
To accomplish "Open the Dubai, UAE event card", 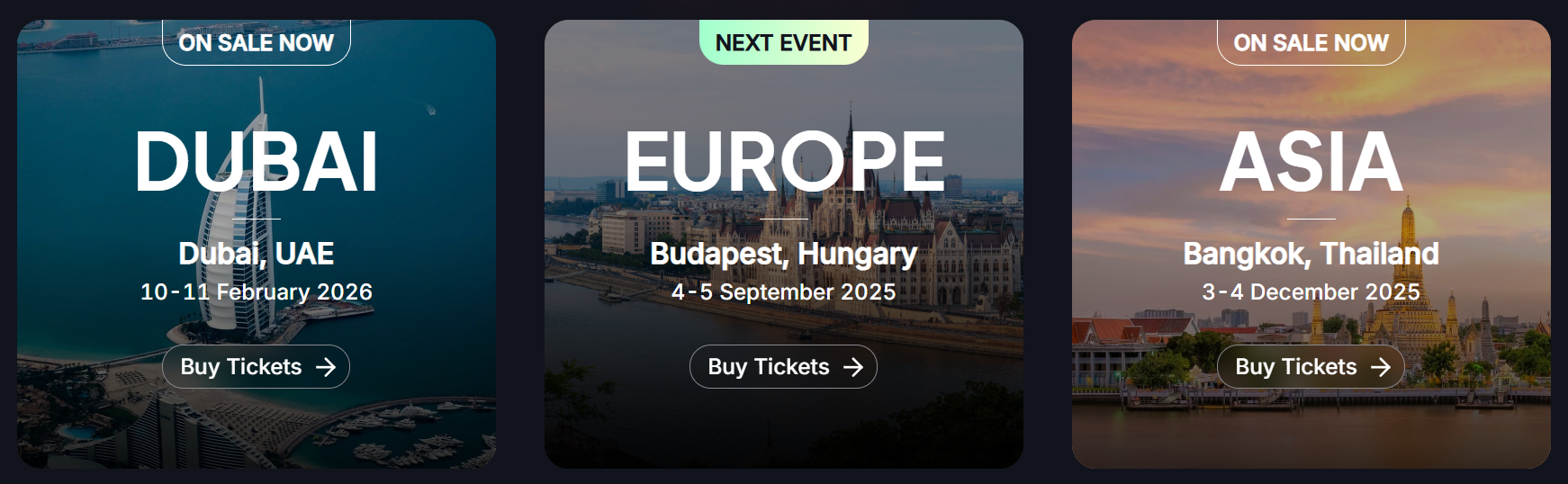I will pos(256,162).
